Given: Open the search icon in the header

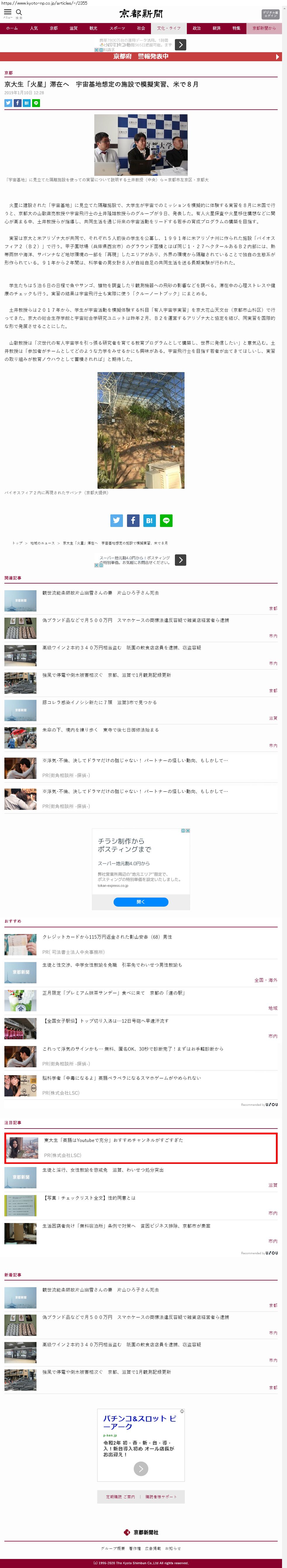Looking at the screenshot, I should (x=19, y=13).
